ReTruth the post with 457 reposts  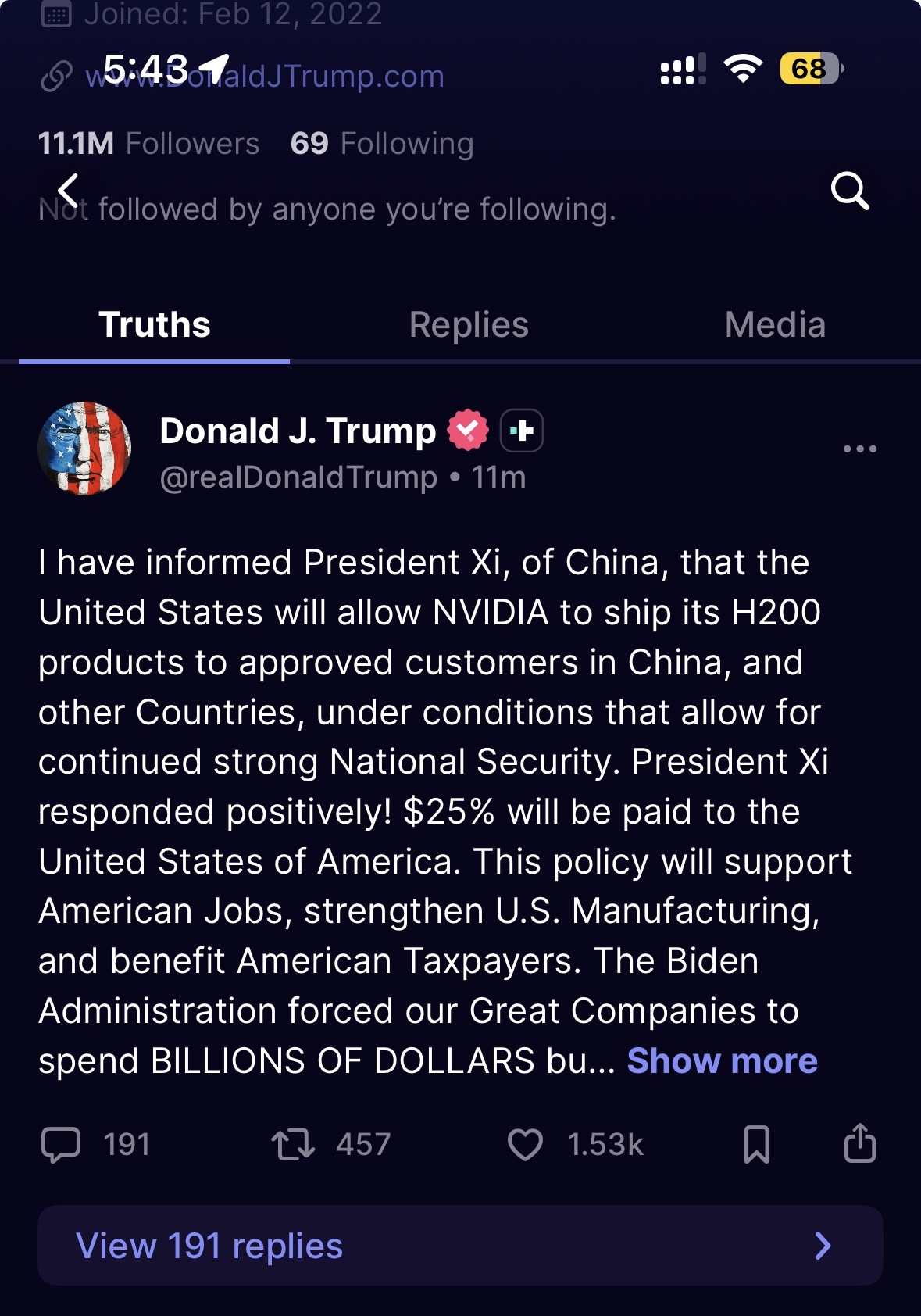click(293, 1145)
